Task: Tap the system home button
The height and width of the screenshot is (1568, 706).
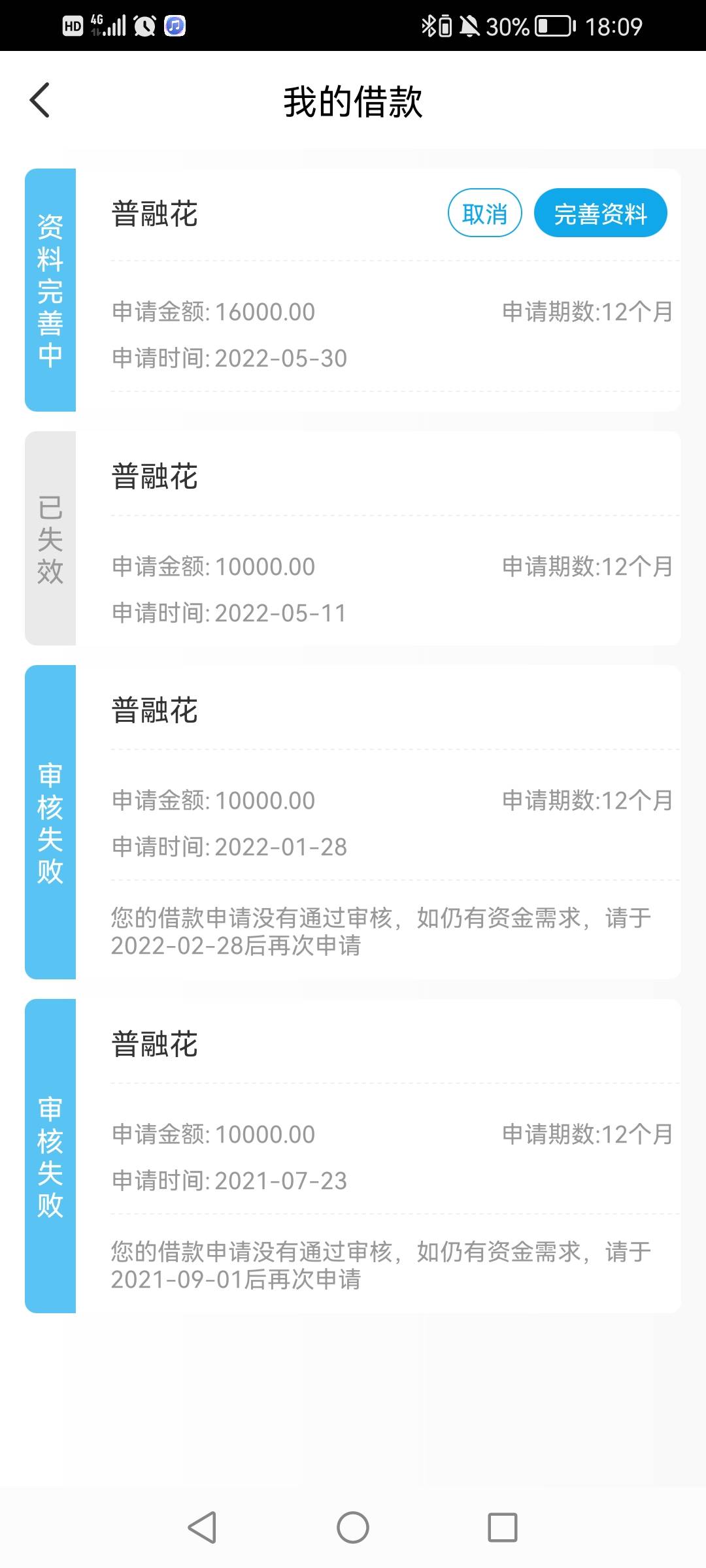Action: click(x=353, y=1527)
